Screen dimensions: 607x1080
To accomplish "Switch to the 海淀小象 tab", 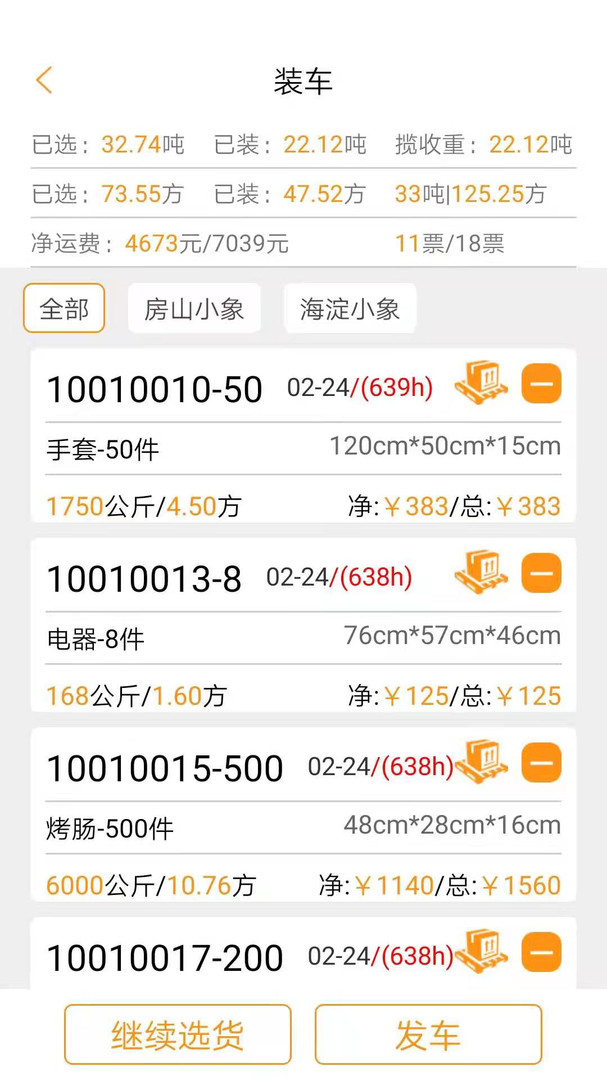I will 349,309.
